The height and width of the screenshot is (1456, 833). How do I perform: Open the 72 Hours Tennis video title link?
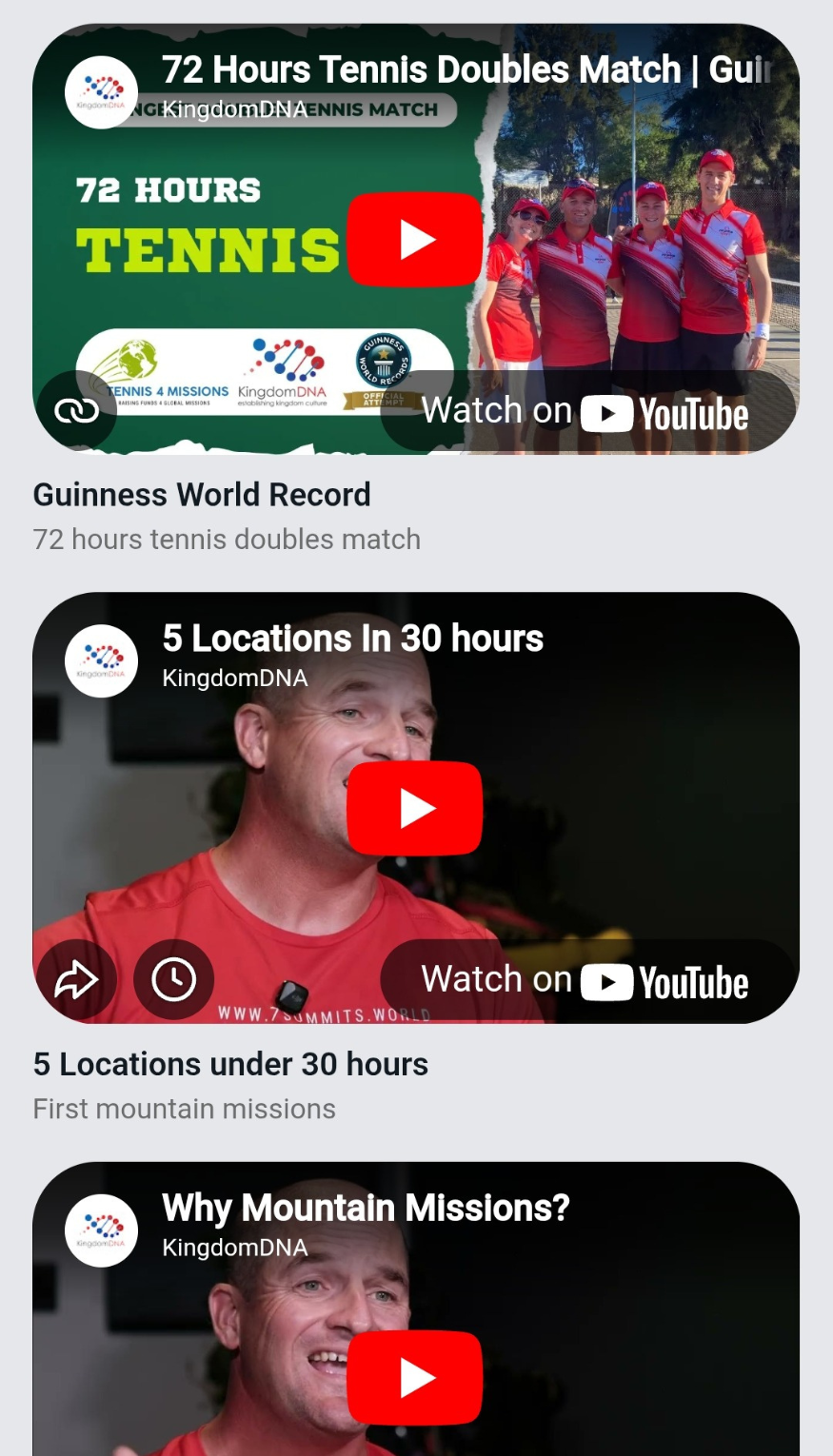465,69
